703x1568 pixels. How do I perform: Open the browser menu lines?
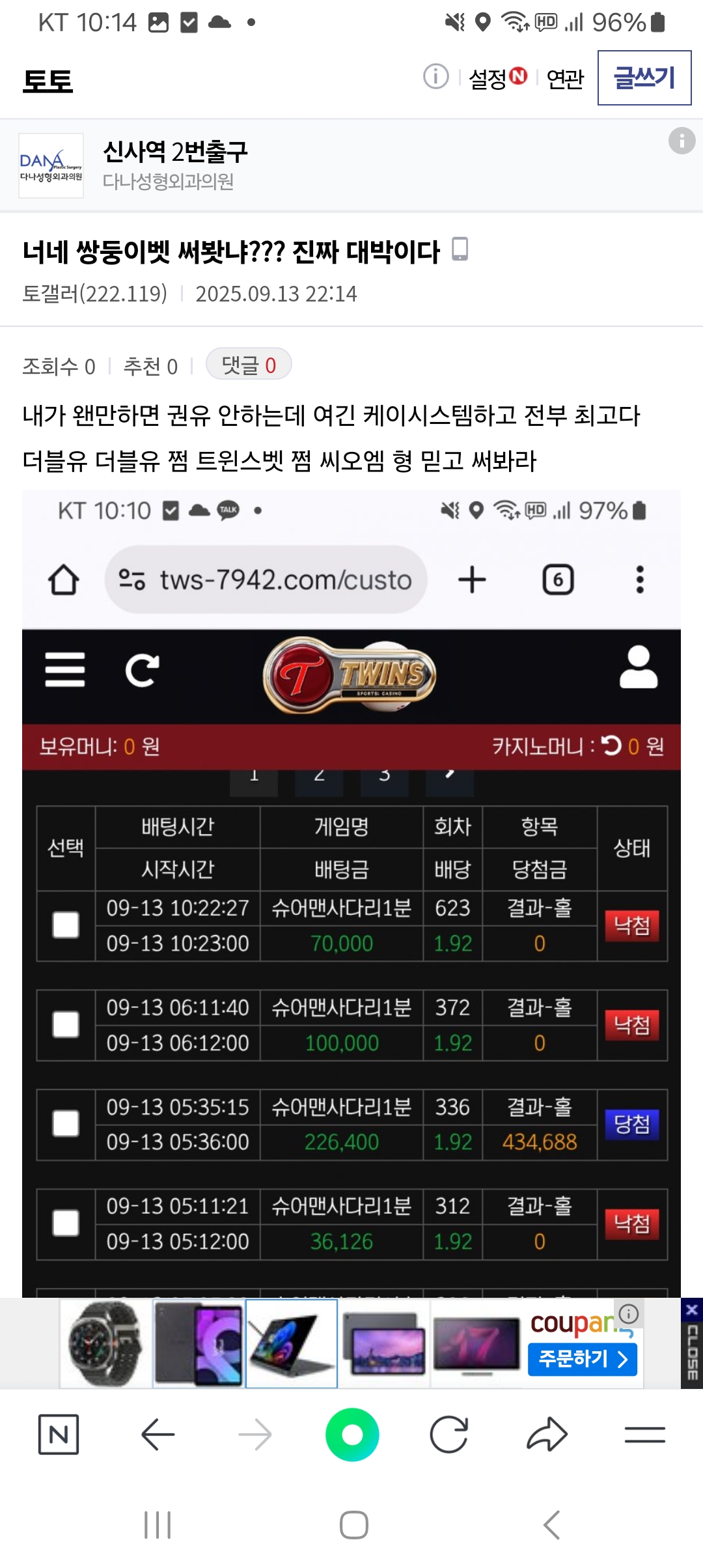click(x=644, y=1435)
